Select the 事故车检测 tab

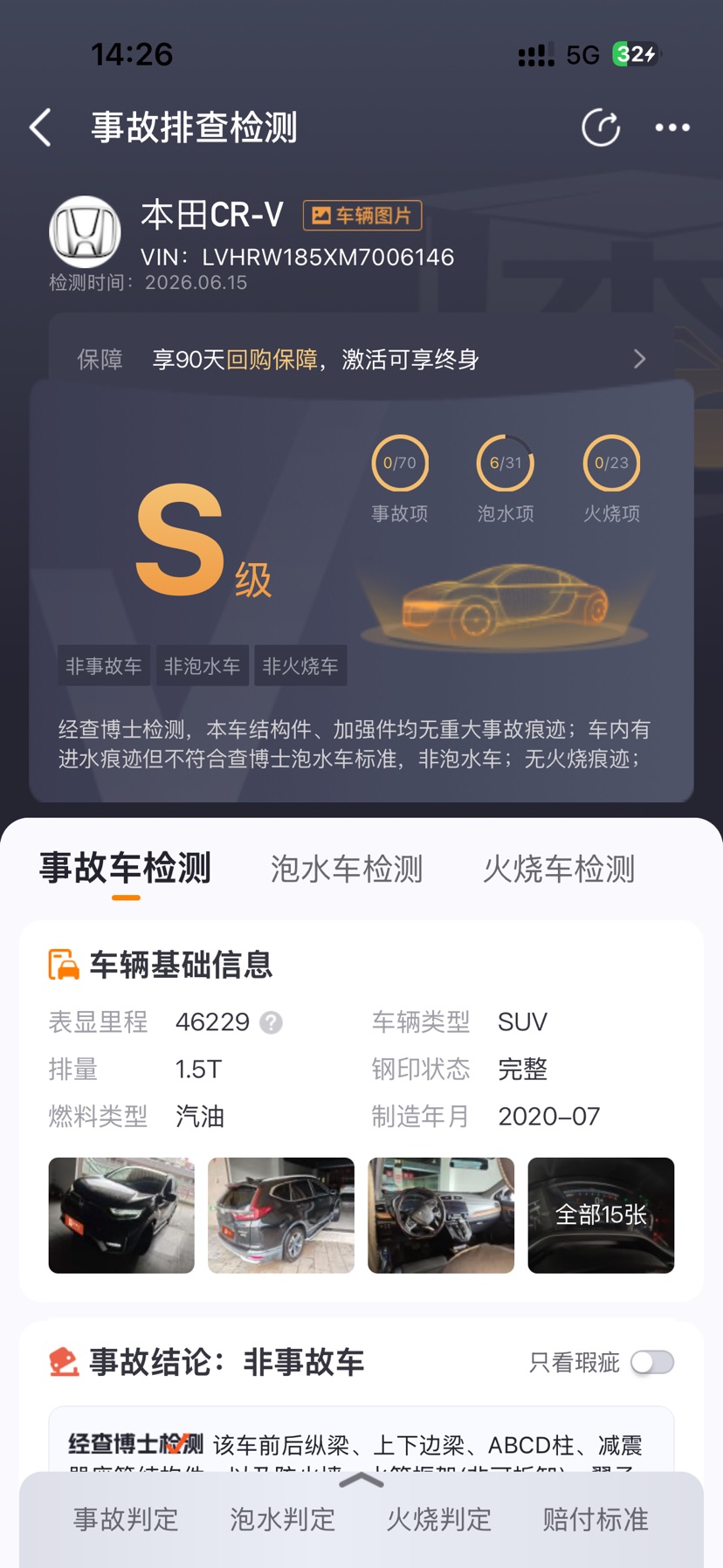tap(125, 869)
